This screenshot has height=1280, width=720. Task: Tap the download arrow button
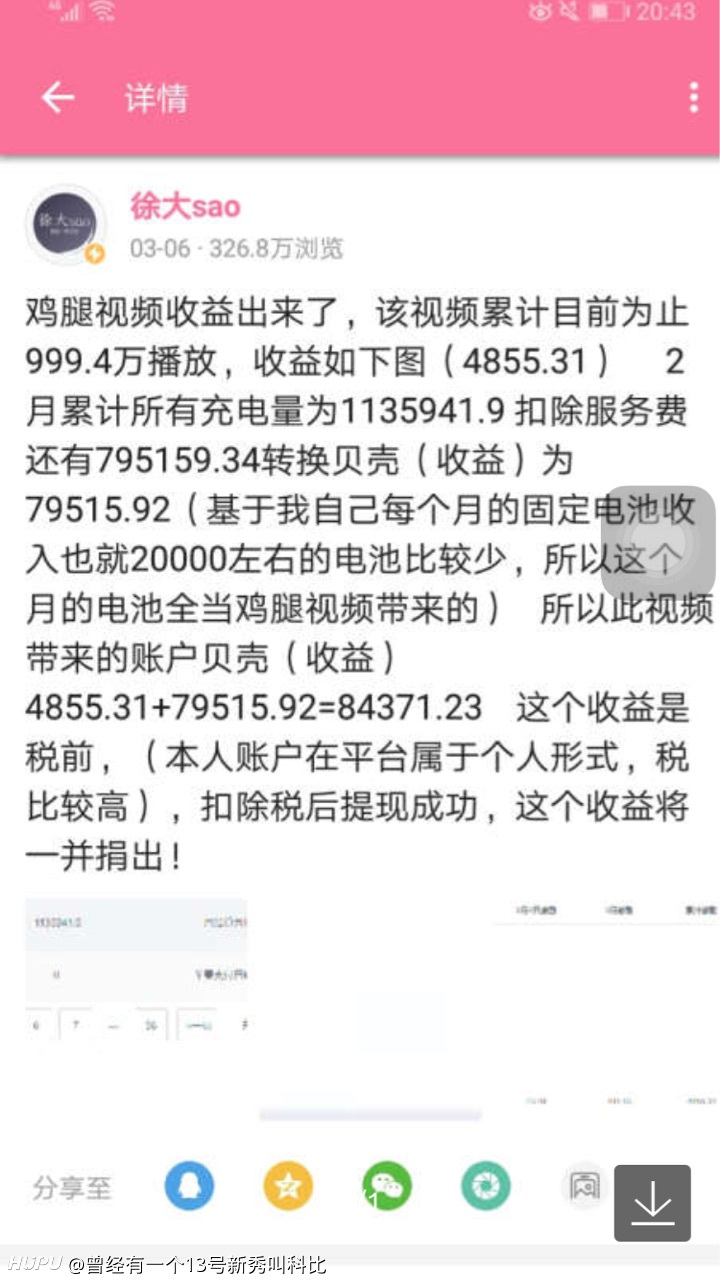(652, 1203)
